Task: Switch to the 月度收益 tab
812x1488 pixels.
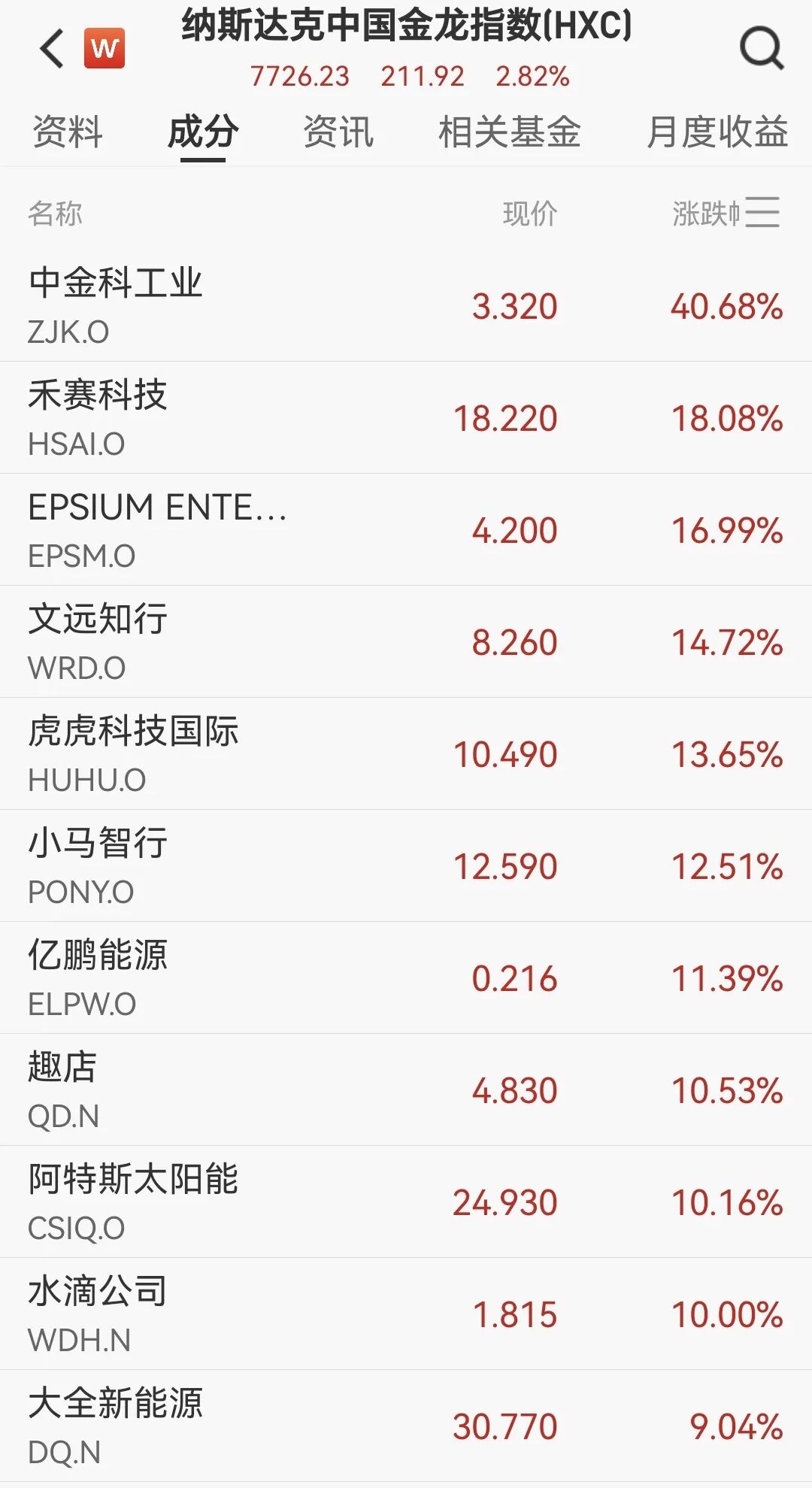Action: 717,132
